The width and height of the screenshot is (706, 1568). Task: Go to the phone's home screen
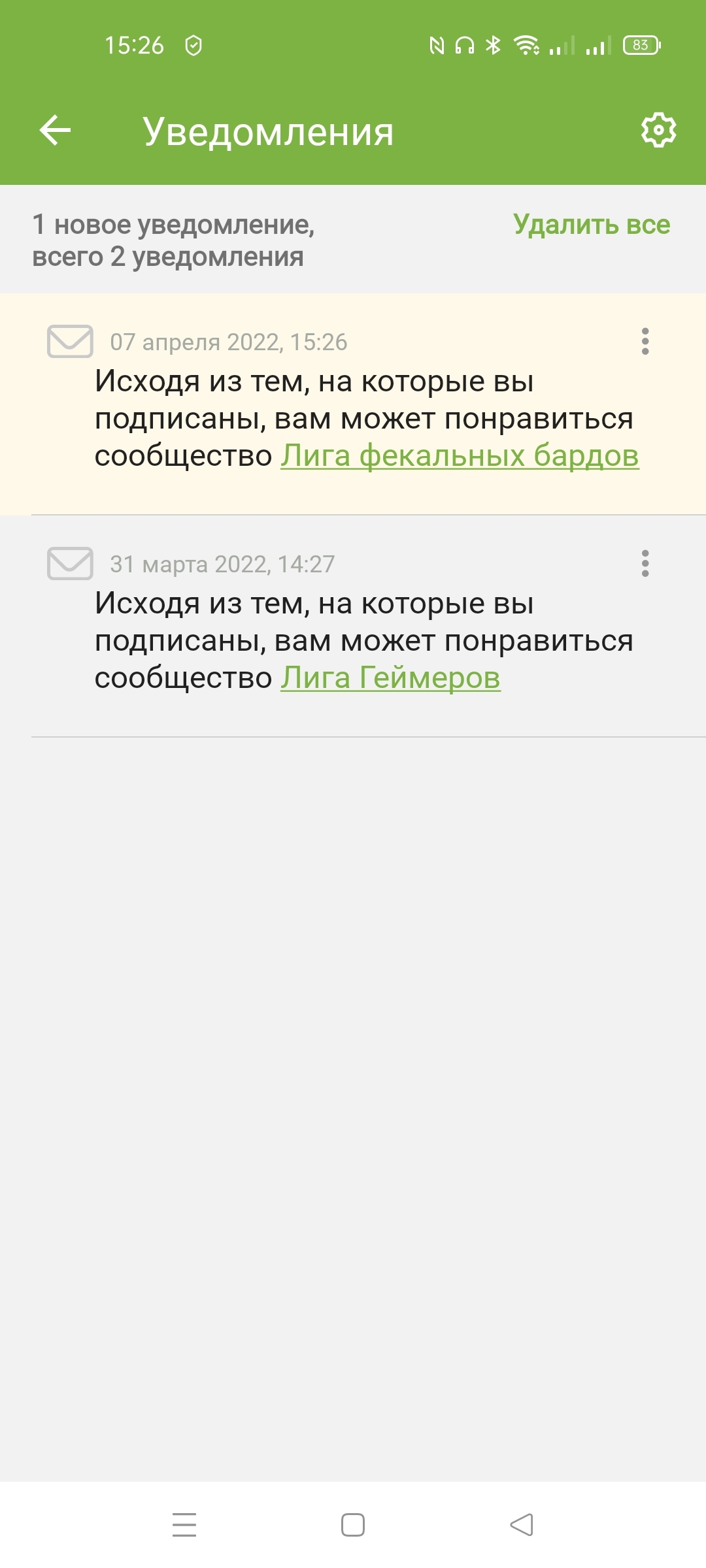[x=353, y=1525]
